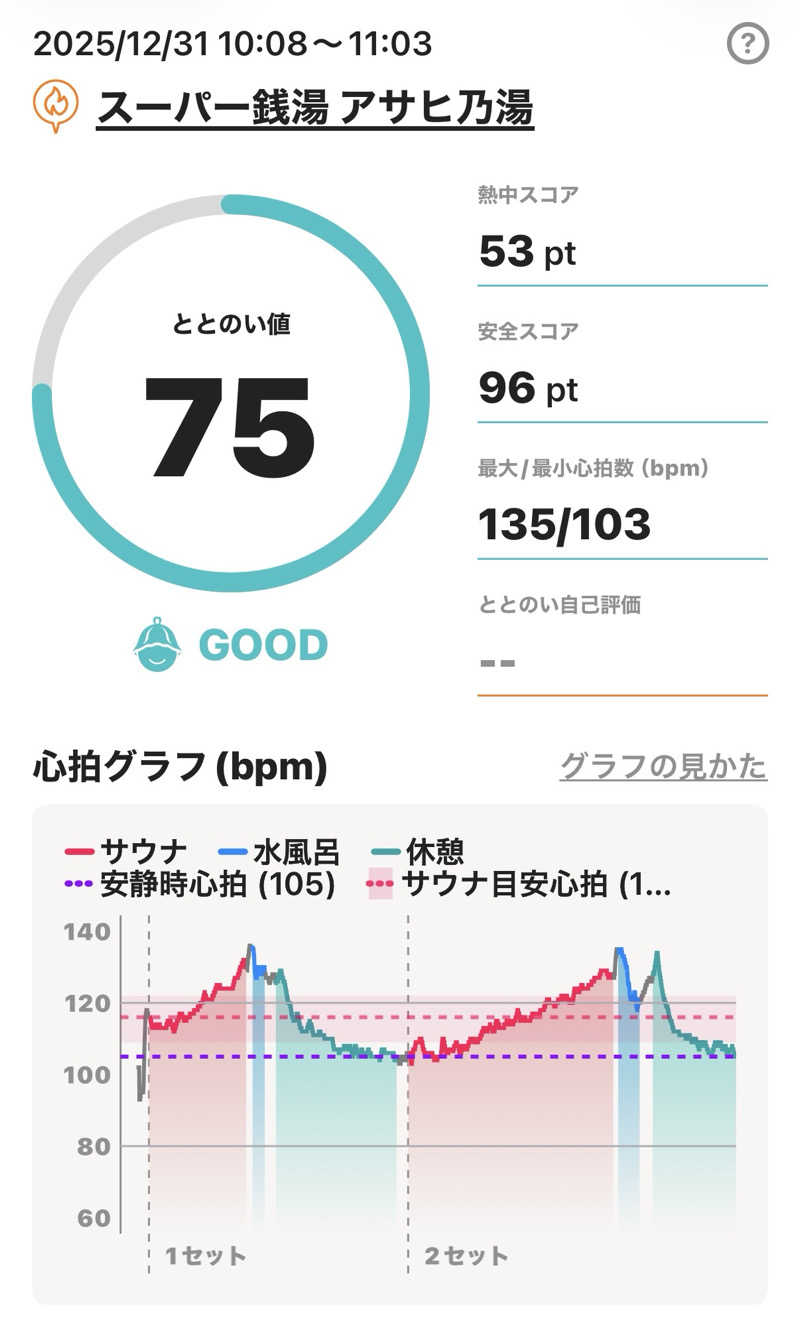Open the グラフの見かた graph guide
This screenshot has height=1336, width=800.
tap(663, 766)
